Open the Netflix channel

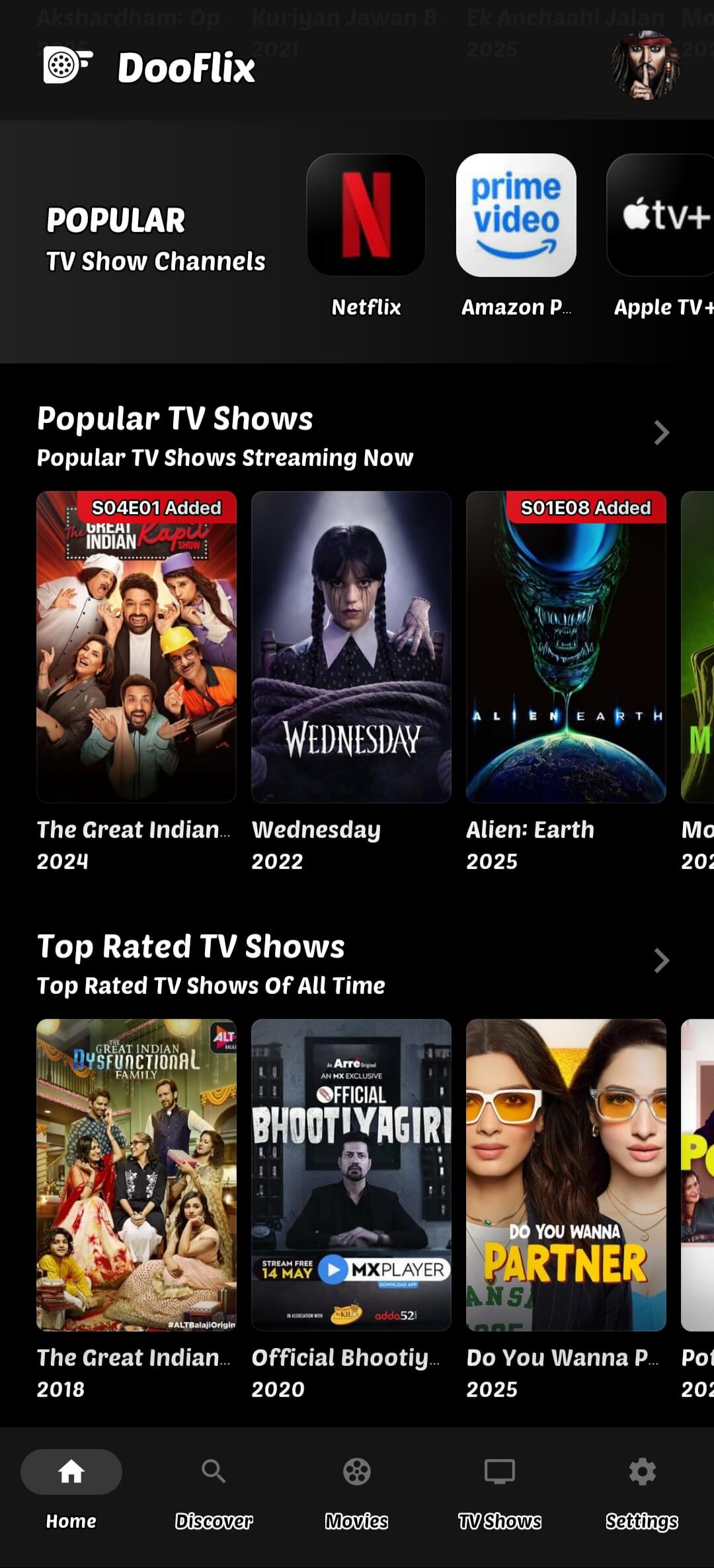pos(366,215)
